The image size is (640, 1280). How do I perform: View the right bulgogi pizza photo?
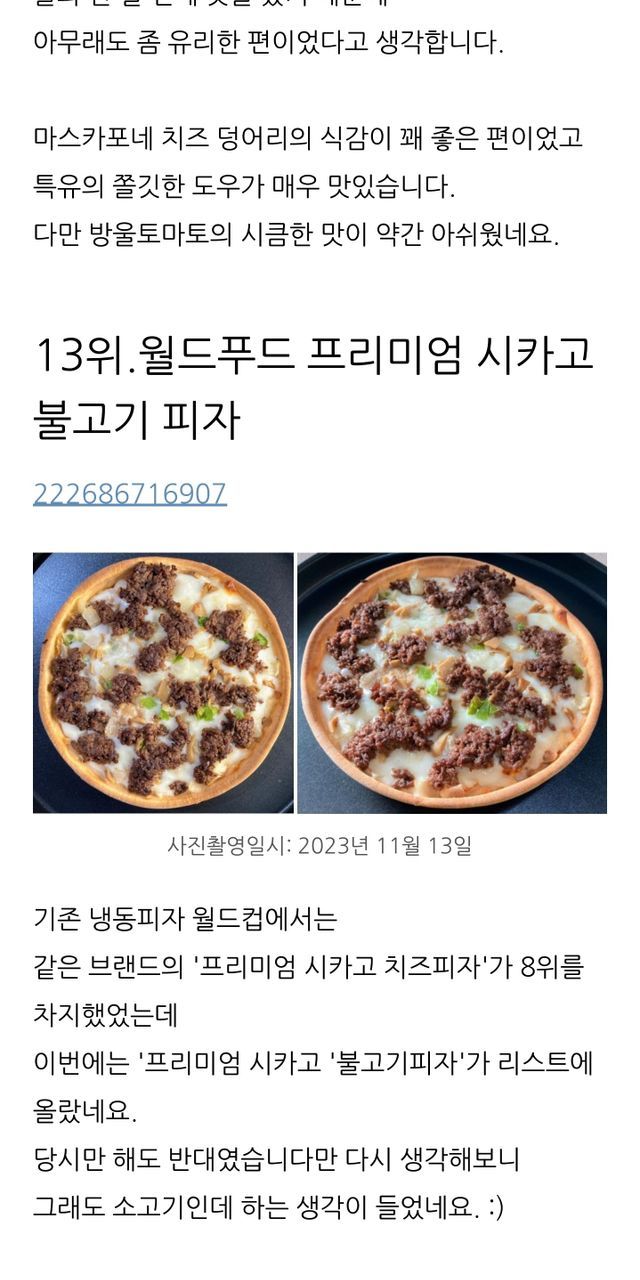click(x=452, y=683)
